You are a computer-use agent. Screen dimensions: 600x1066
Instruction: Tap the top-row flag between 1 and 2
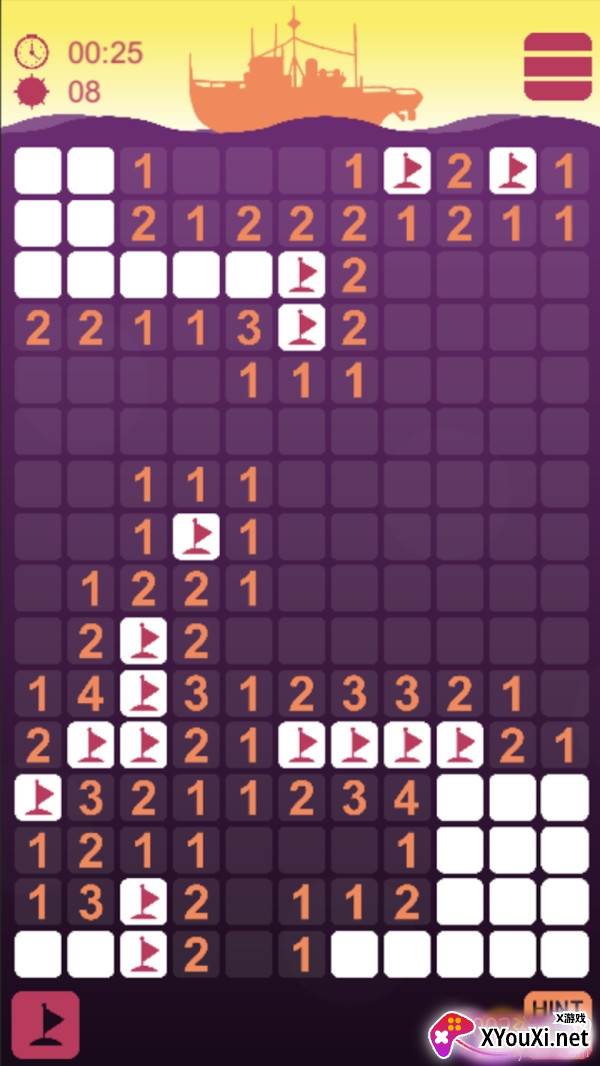[407, 171]
